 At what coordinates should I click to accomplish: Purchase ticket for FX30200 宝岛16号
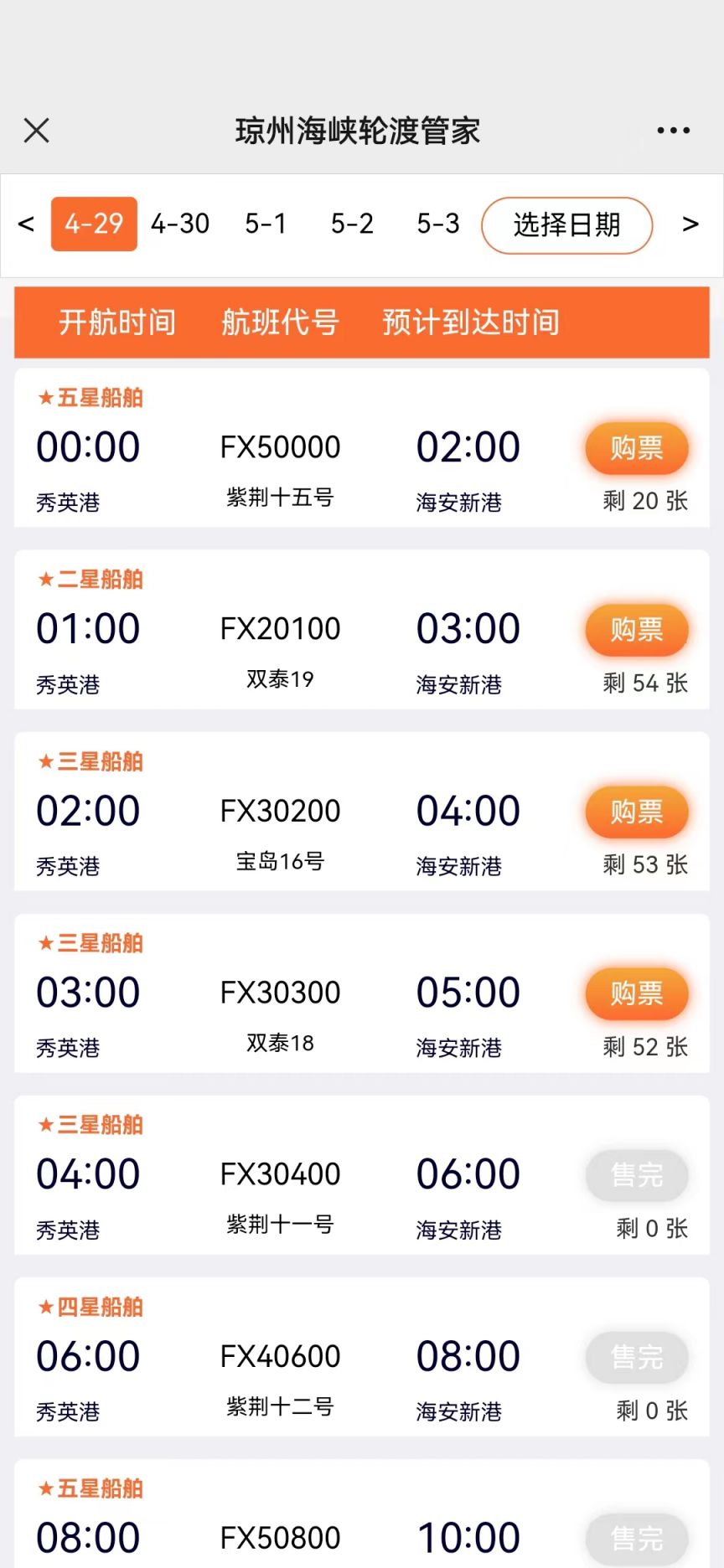637,812
